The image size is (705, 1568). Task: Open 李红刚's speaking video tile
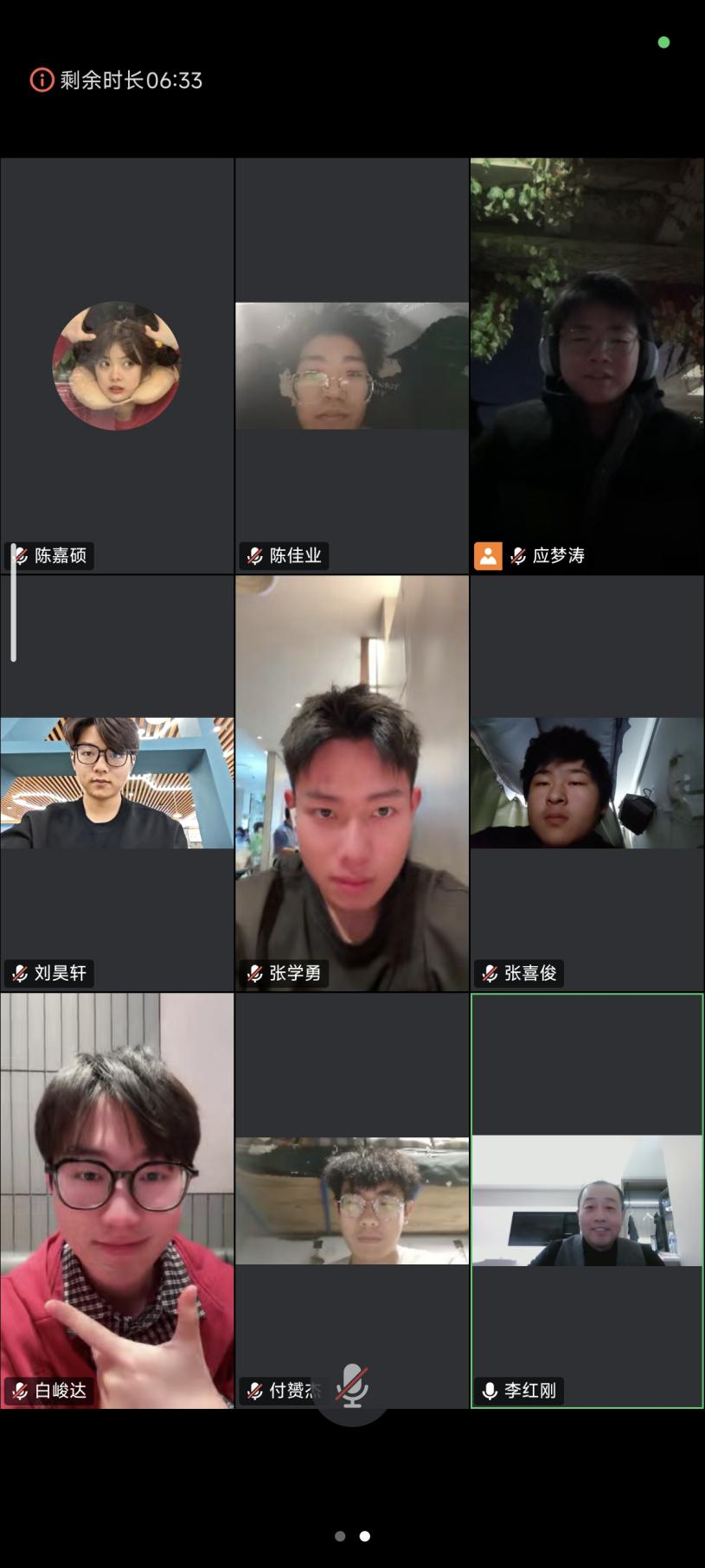tap(586, 1200)
